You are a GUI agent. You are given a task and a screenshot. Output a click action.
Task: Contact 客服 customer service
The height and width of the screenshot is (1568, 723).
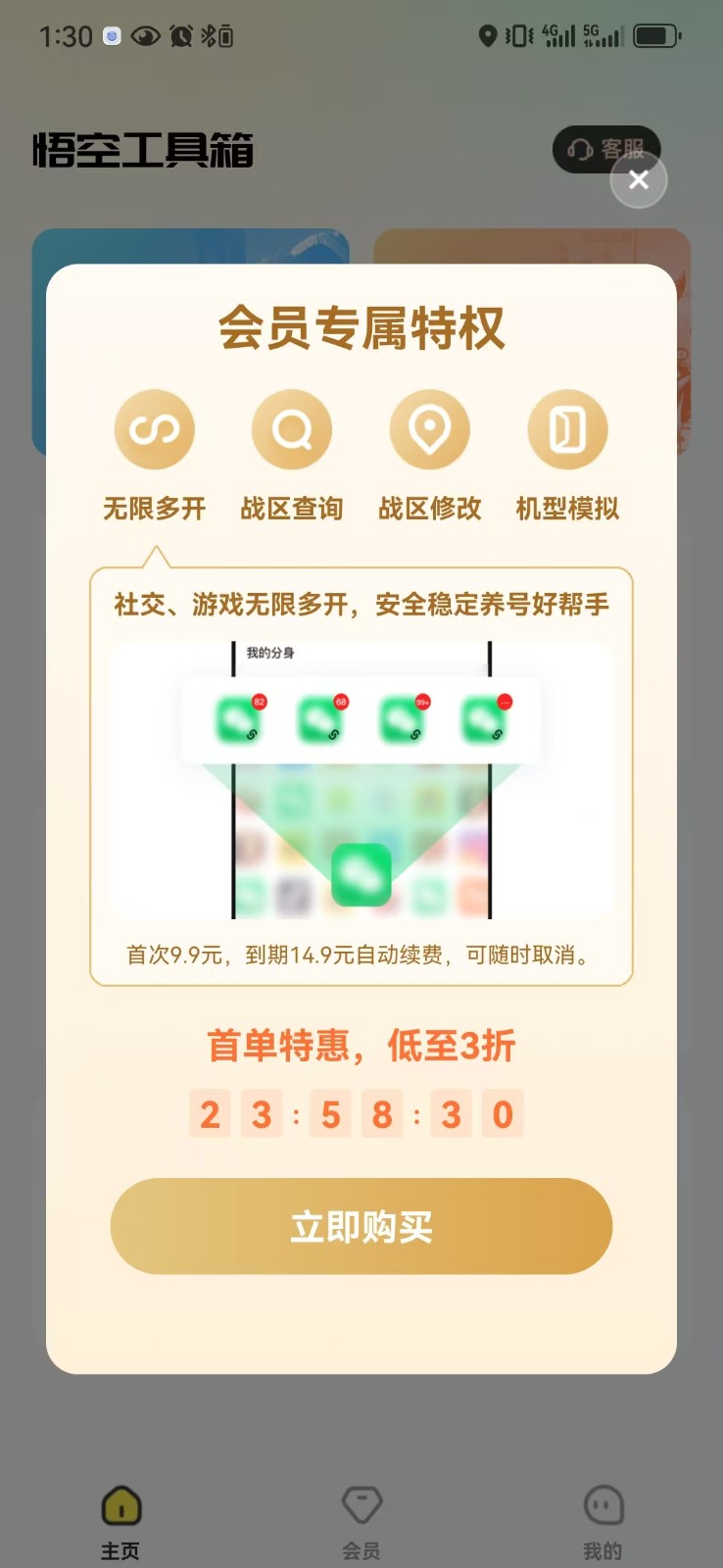pos(606,149)
